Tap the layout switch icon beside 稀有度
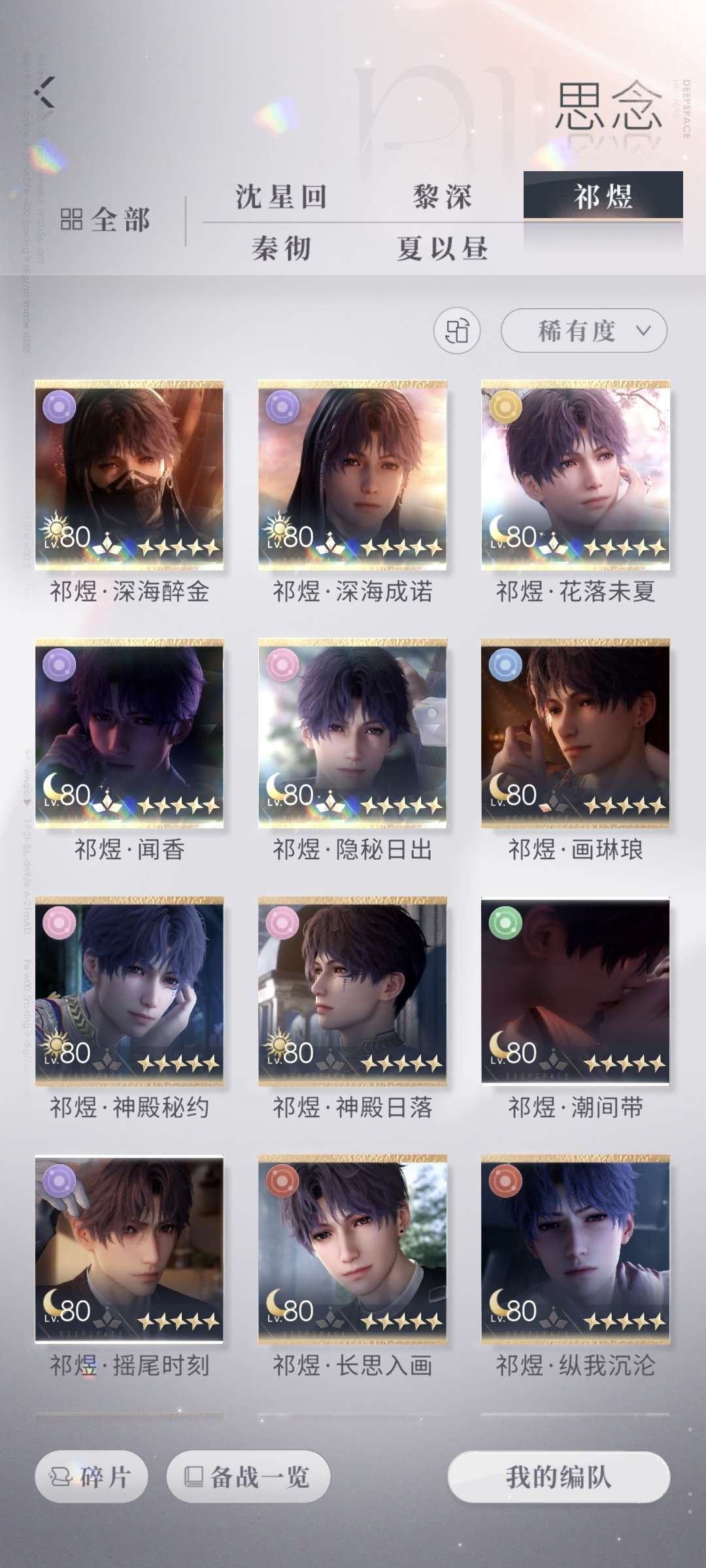 coord(457,331)
